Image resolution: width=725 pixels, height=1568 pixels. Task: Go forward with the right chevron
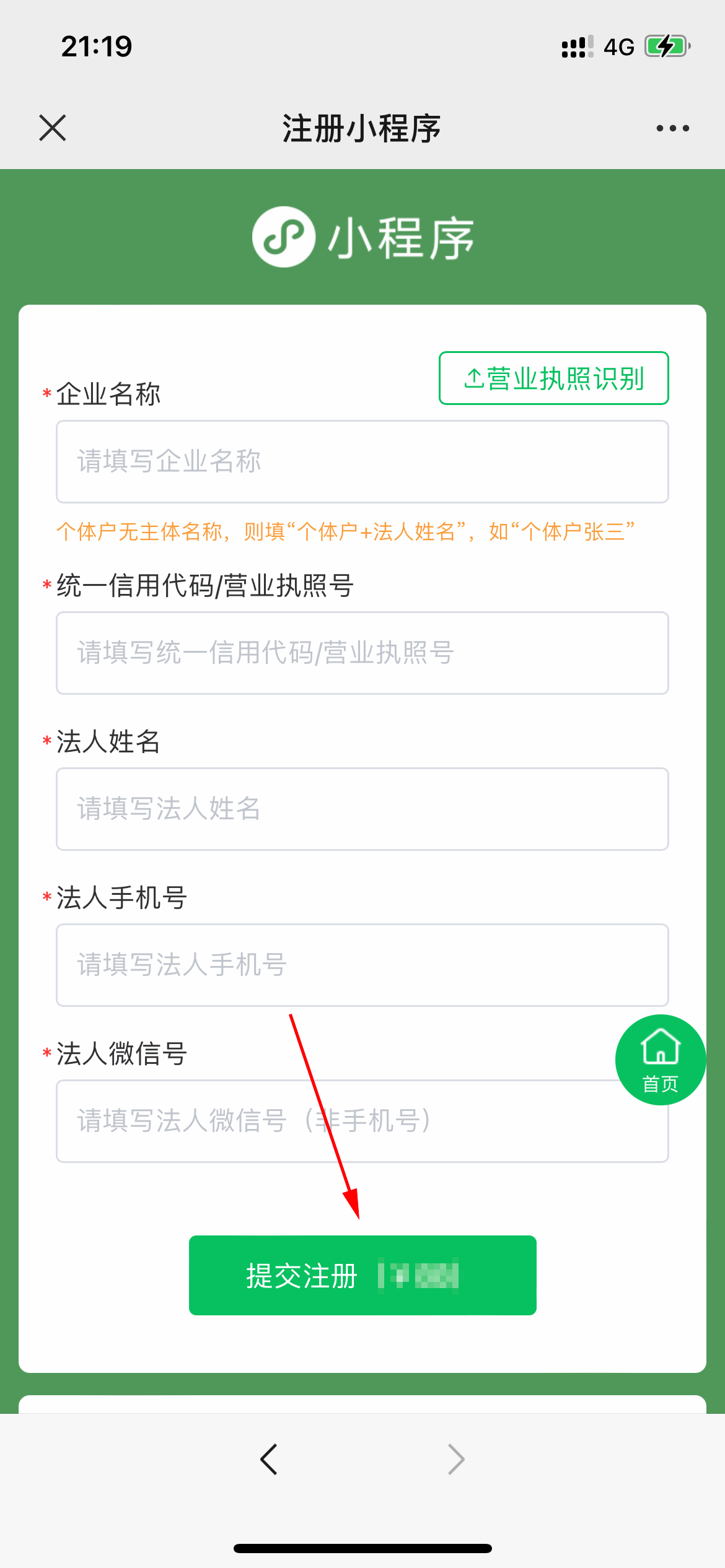point(456,1460)
